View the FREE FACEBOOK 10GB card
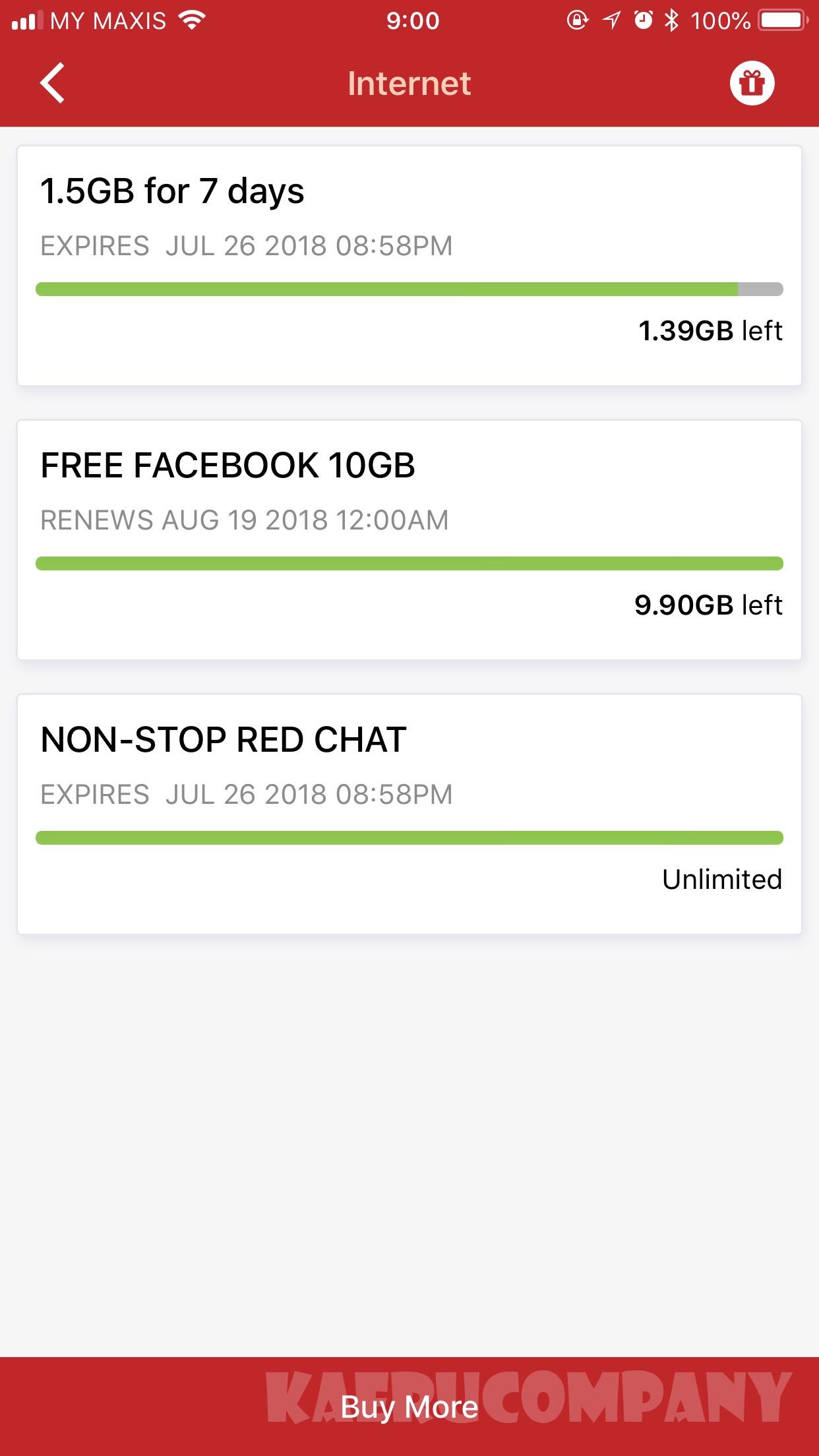The image size is (819, 1456). pos(409,540)
